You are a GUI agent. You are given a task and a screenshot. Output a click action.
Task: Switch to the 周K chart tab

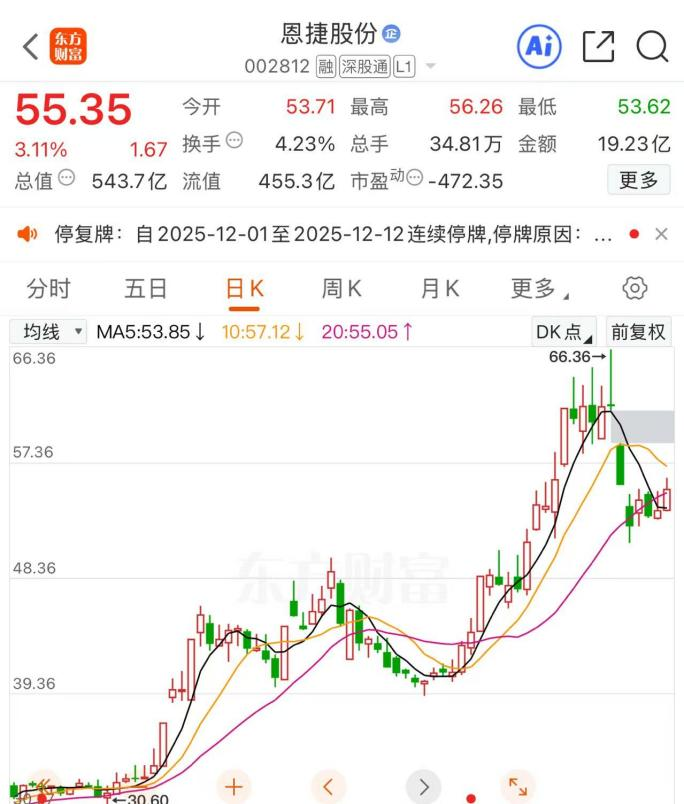[x=342, y=289]
